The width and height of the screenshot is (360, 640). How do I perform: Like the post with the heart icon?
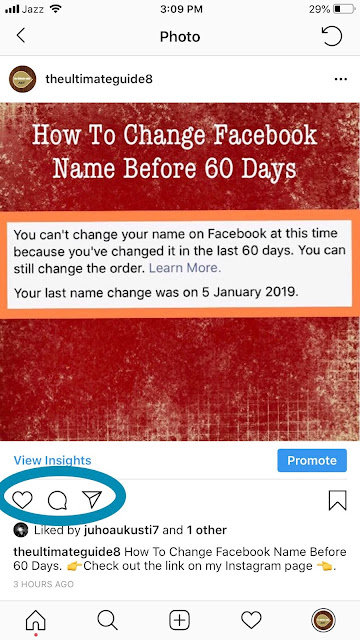tap(22, 500)
